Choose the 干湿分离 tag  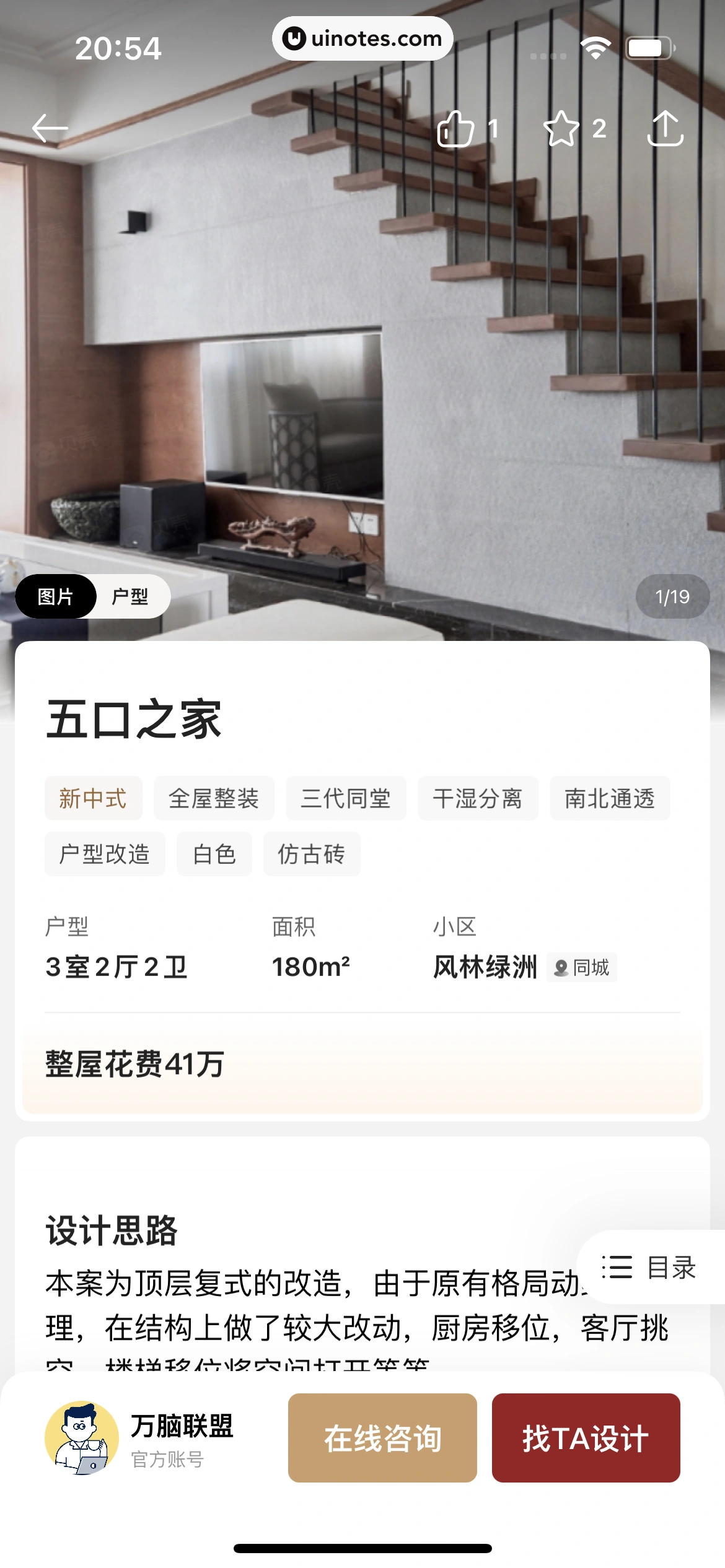tap(478, 798)
